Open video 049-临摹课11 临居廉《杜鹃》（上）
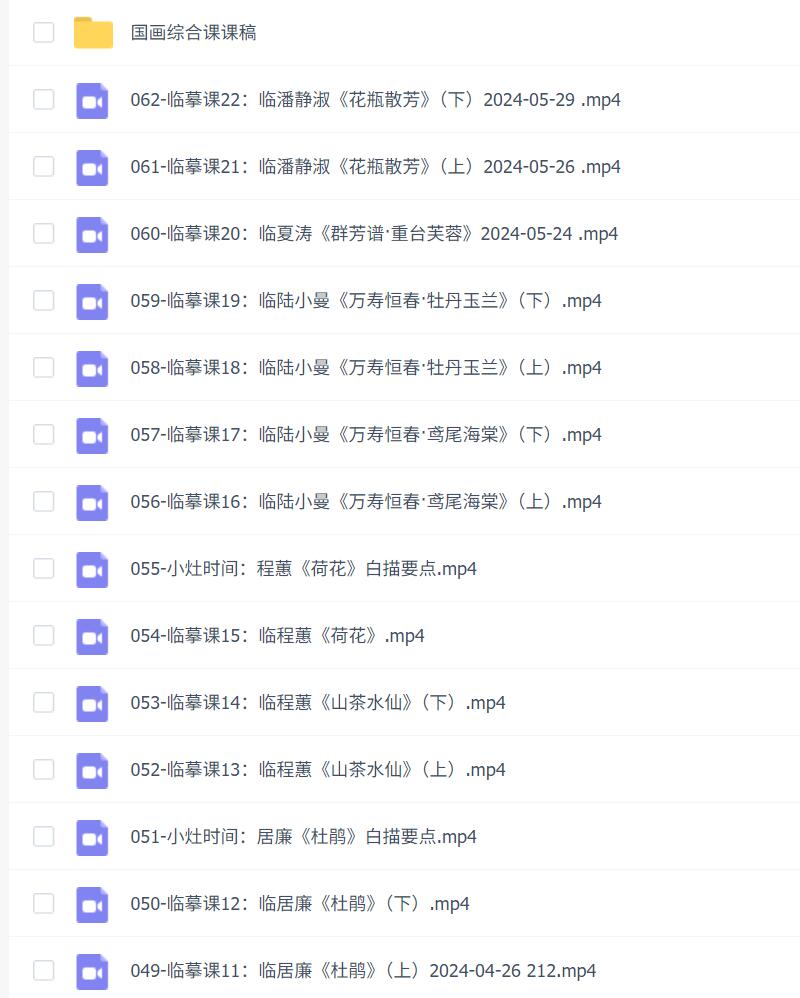The width and height of the screenshot is (800, 998). (x=363, y=971)
